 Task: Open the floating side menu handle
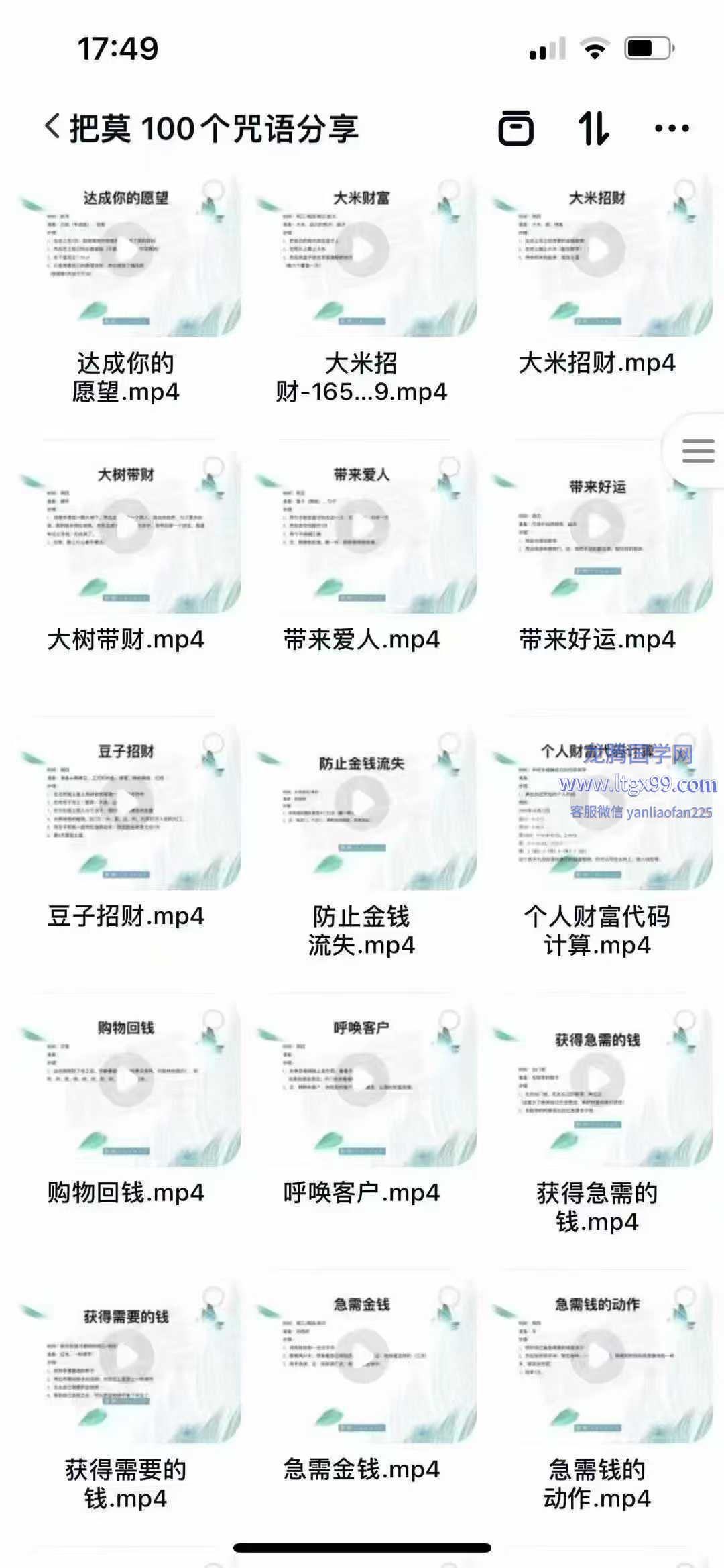click(x=697, y=451)
